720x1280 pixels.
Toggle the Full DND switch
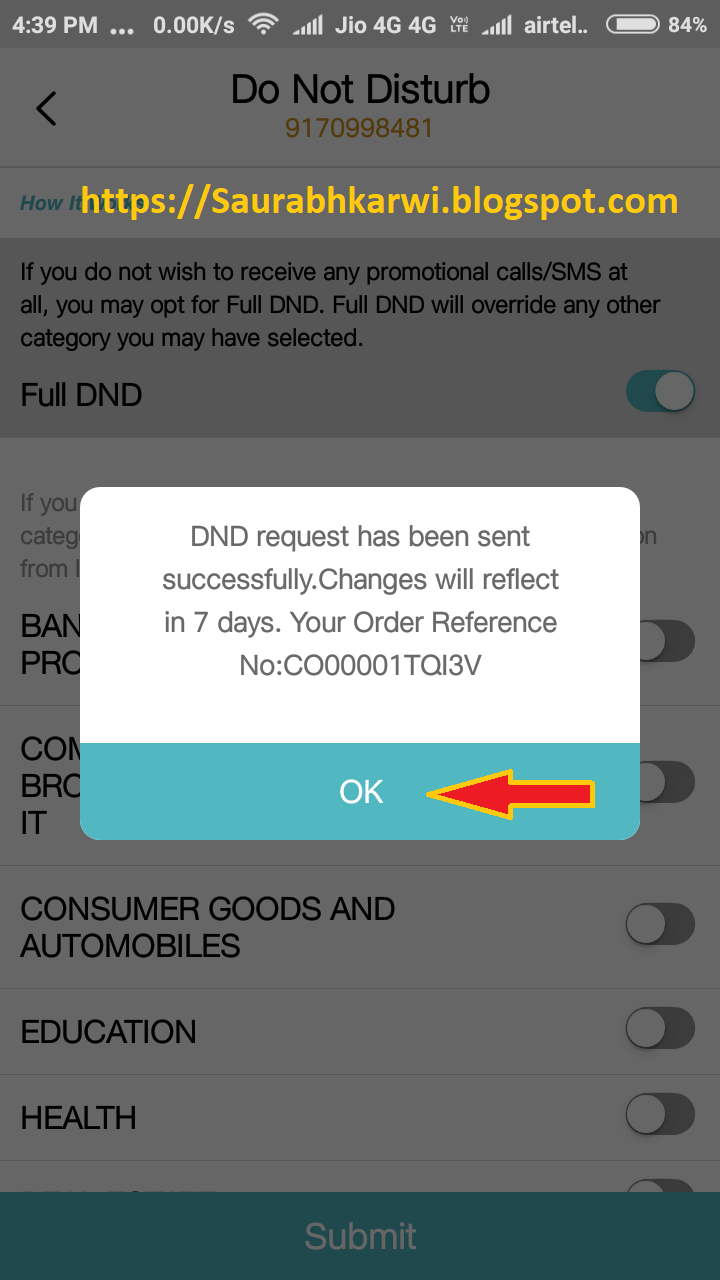[660, 391]
